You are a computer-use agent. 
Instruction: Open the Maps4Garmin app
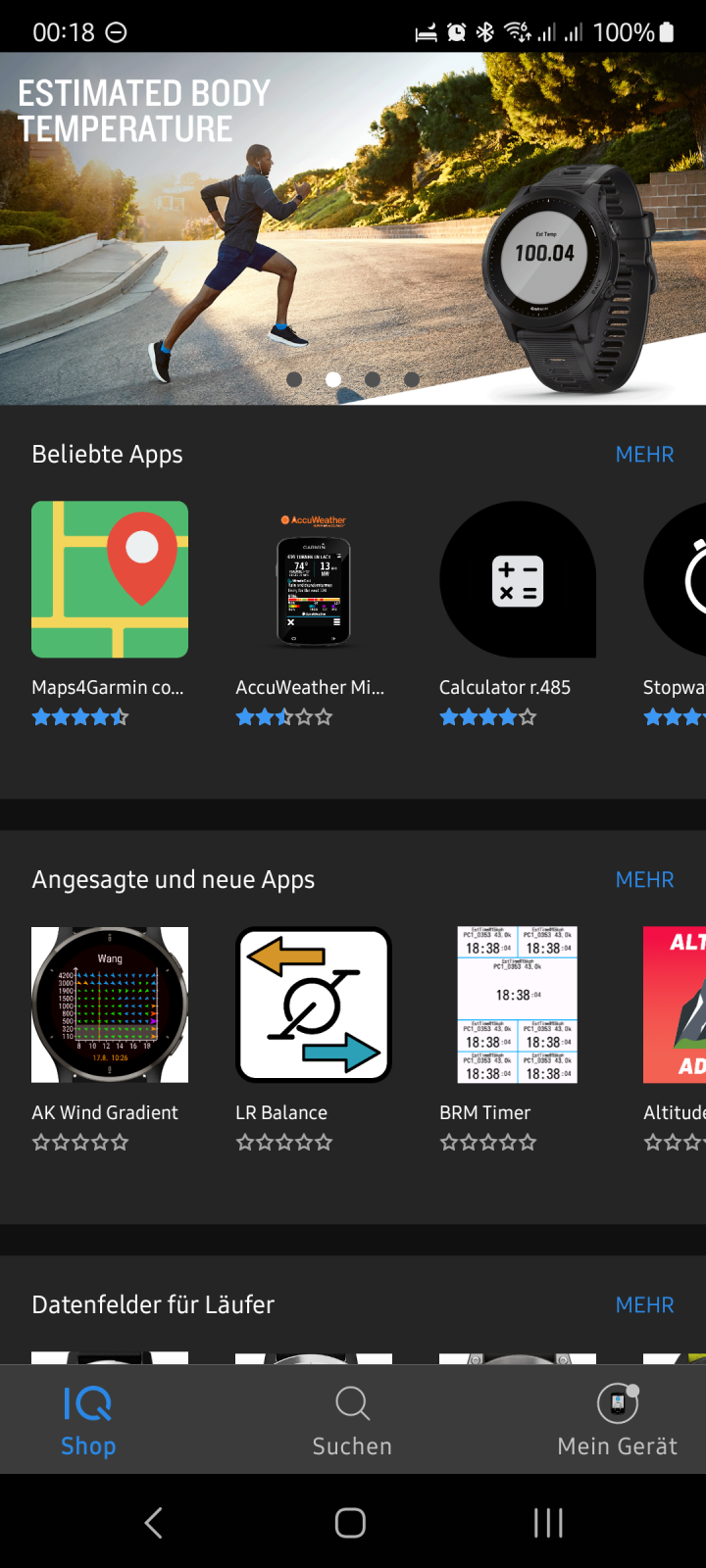coord(110,580)
